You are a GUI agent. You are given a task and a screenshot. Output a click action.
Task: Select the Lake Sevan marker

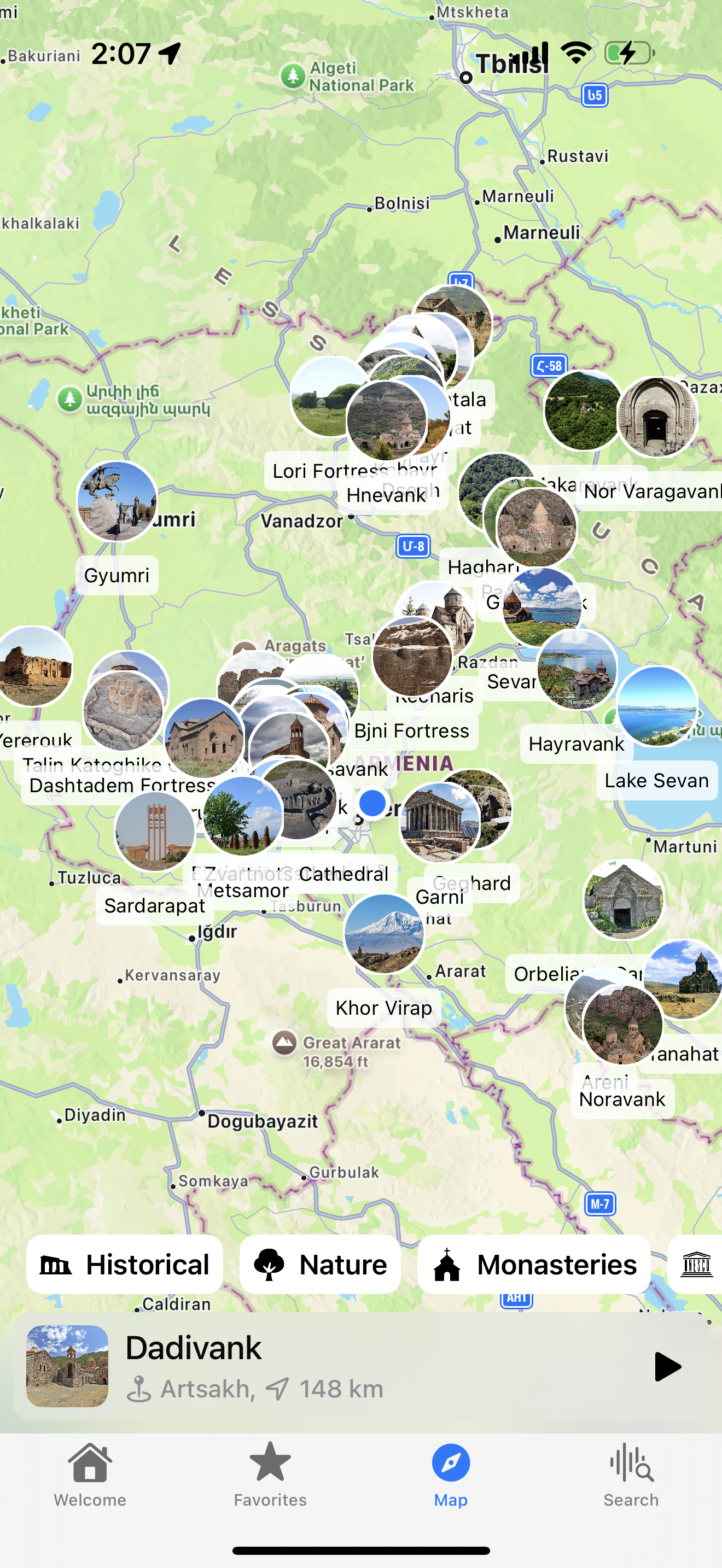point(657,706)
